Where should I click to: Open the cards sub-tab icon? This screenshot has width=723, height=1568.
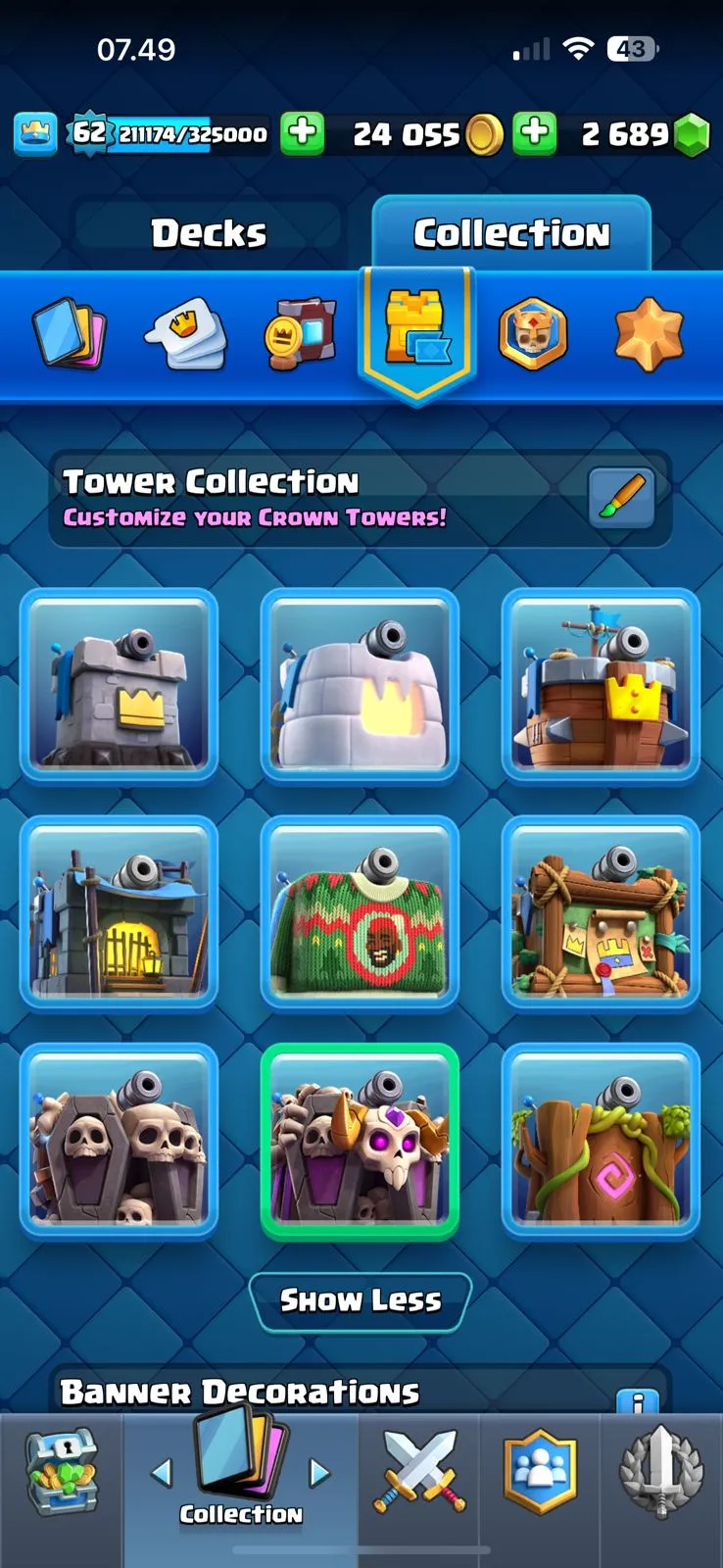(68, 335)
